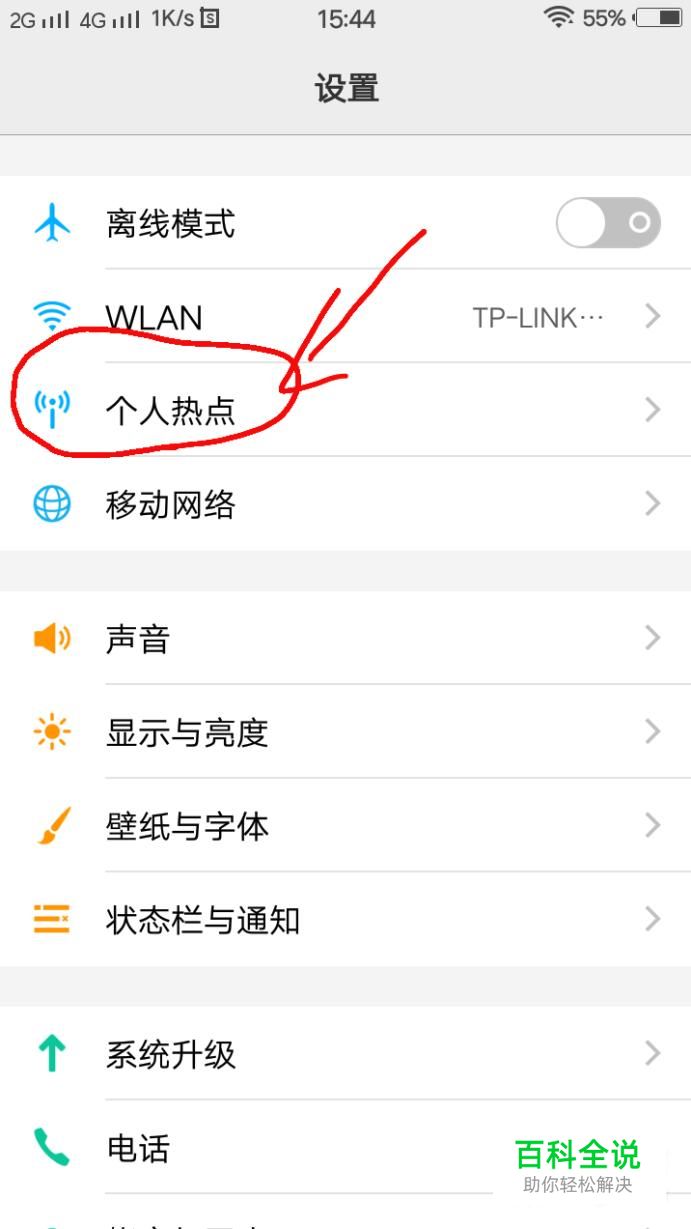Open 个人热点 hotspot settings

(345, 410)
